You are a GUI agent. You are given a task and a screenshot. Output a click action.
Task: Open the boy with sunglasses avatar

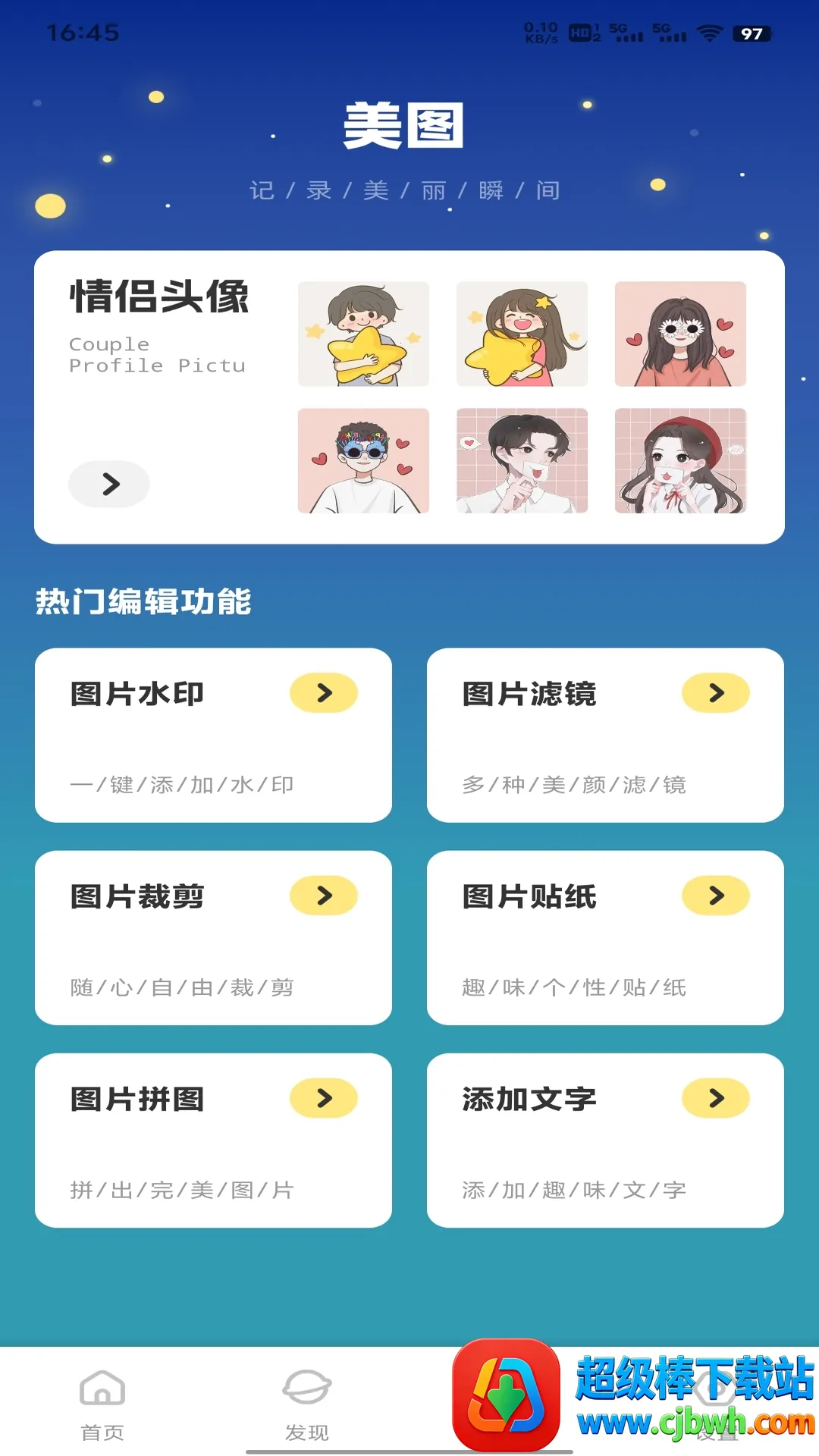[363, 461]
